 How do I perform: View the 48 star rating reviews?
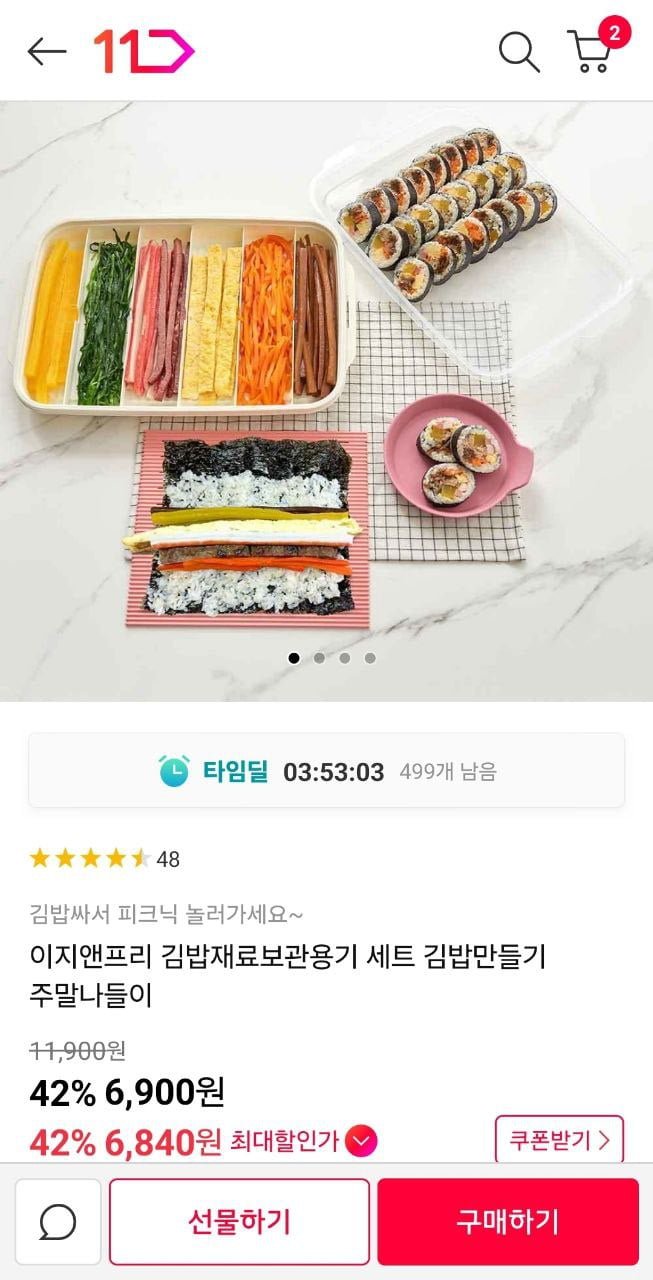(x=104, y=859)
